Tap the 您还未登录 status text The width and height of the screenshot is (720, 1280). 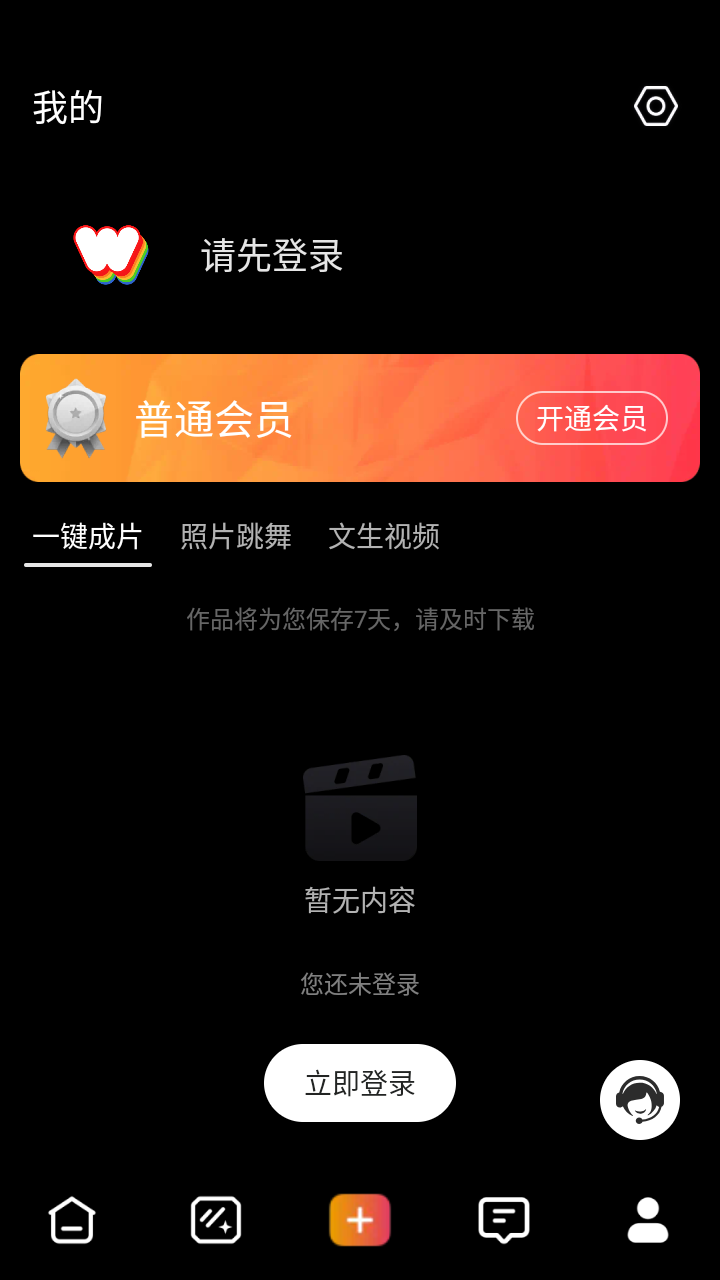(x=359, y=984)
